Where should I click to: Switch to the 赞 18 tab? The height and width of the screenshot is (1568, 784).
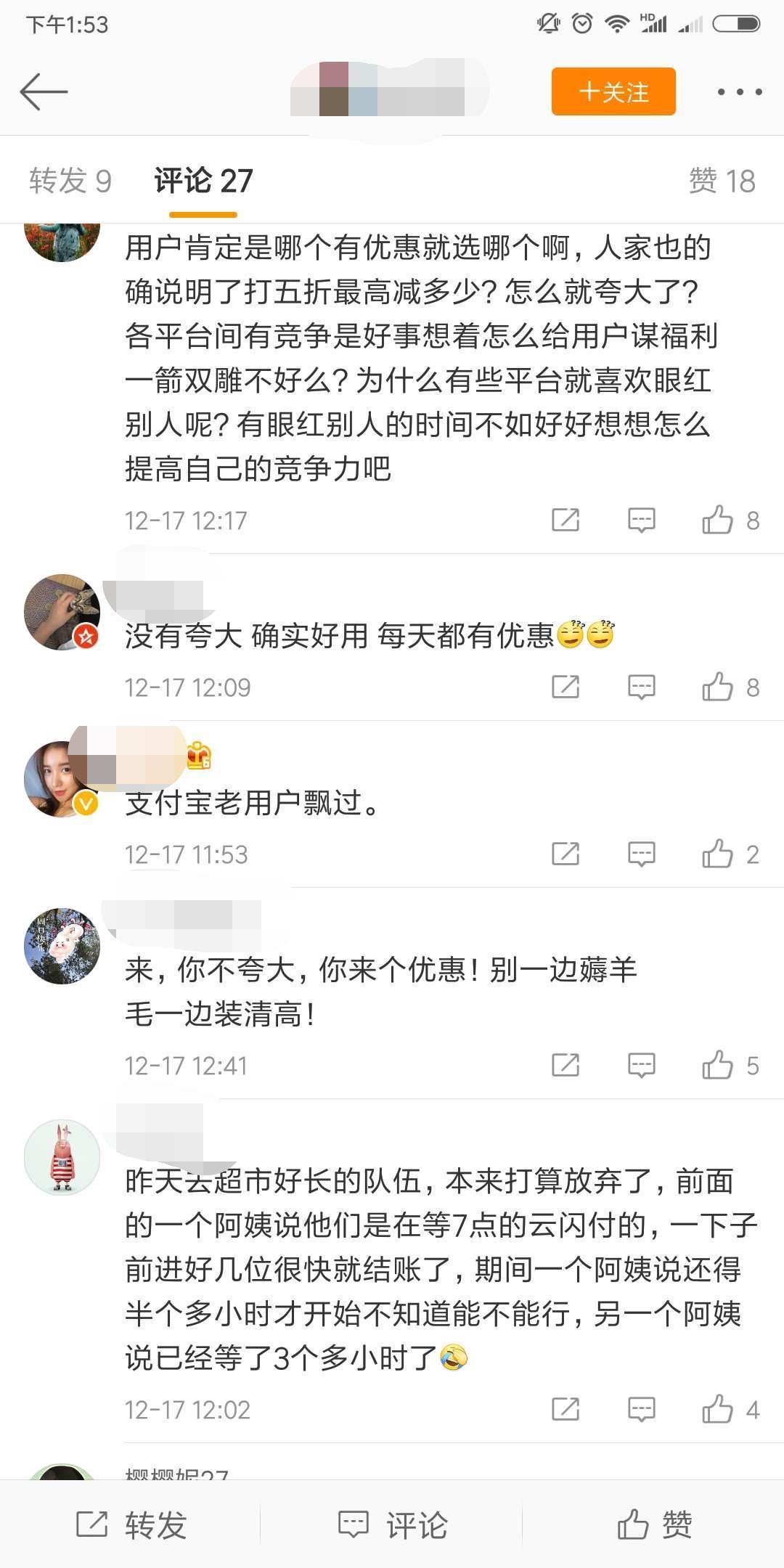pos(722,181)
